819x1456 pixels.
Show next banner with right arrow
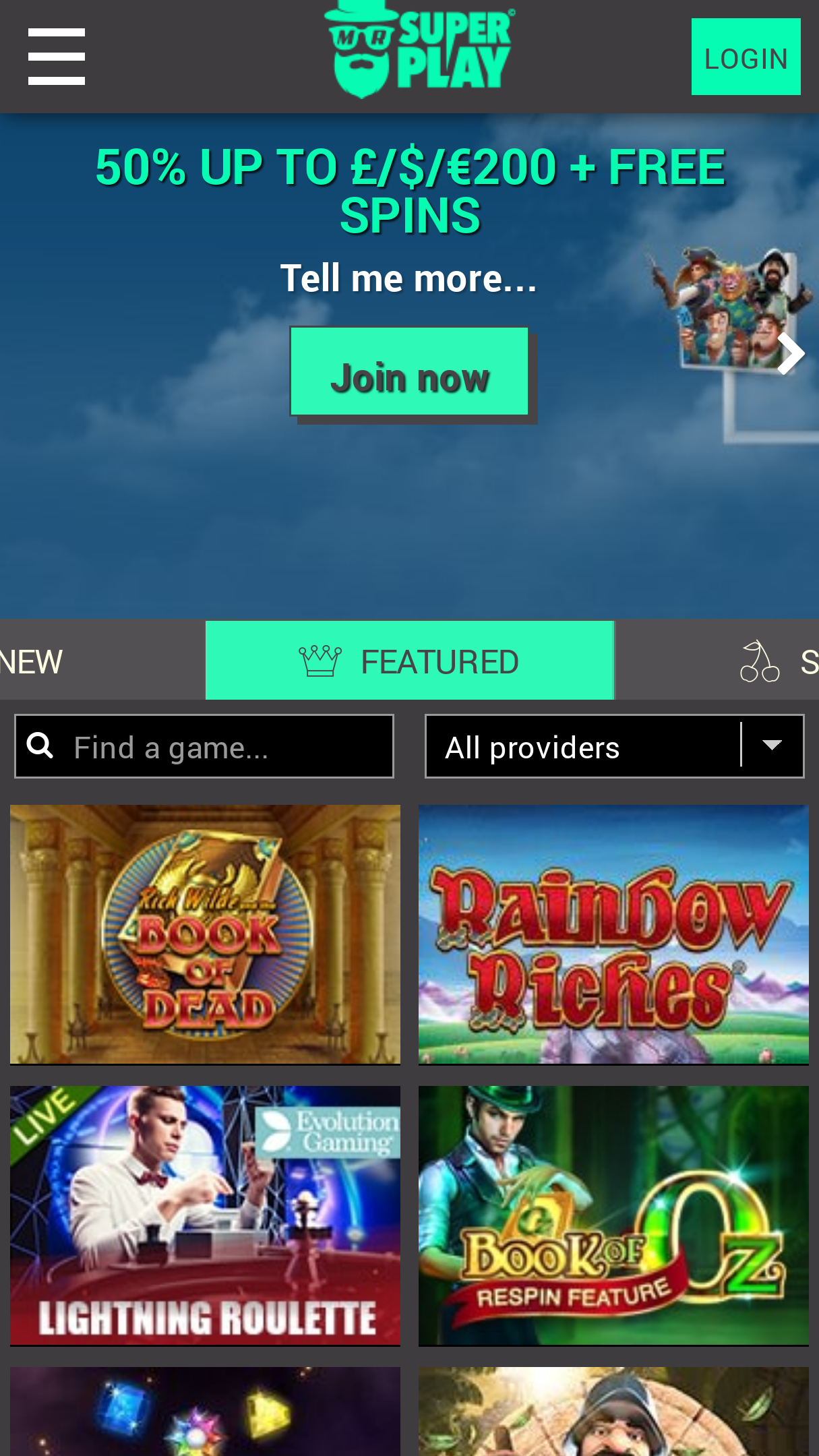790,353
